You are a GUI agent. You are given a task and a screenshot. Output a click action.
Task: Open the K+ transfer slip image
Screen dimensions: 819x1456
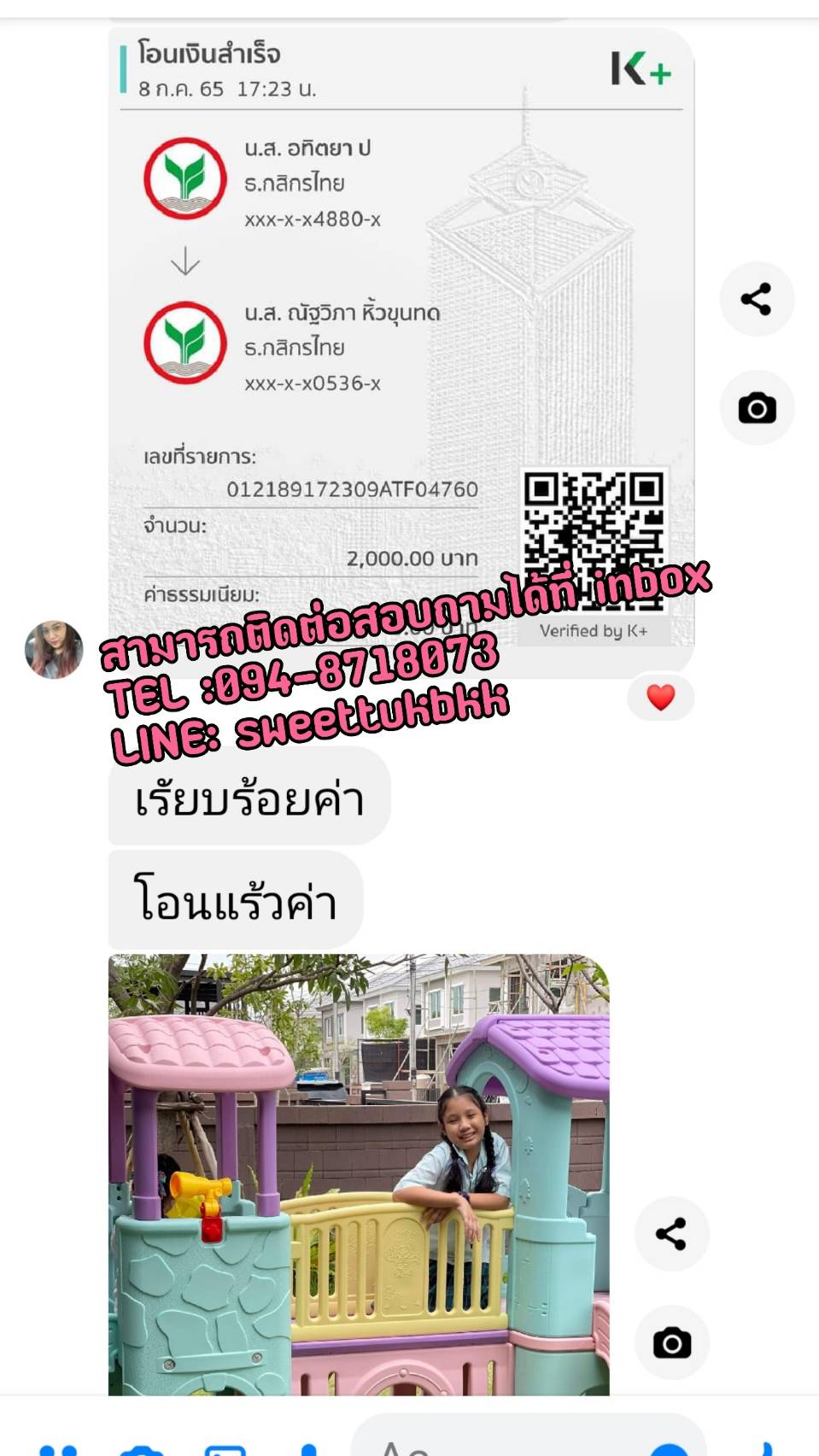pos(401,342)
